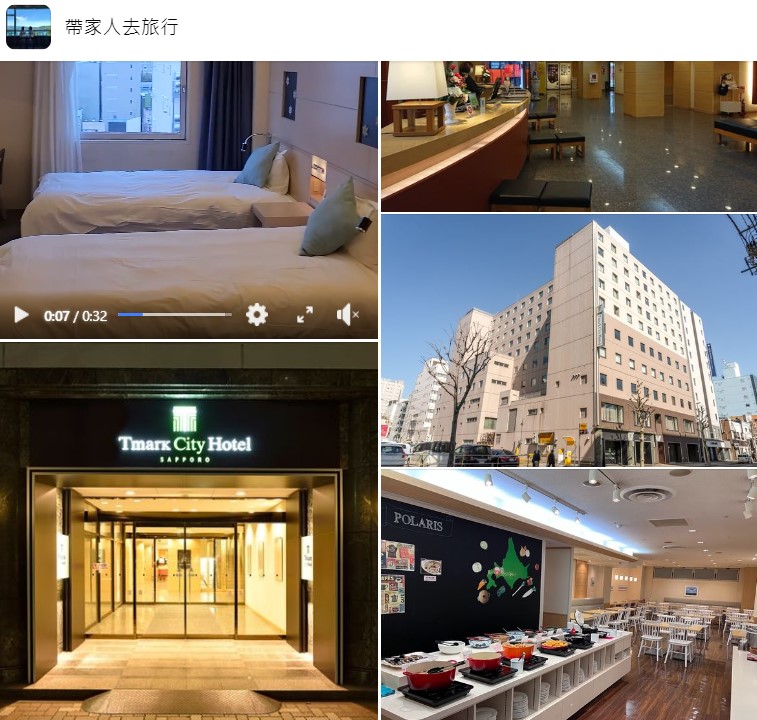Open the video settings gear
The image size is (757, 720).
(x=257, y=315)
